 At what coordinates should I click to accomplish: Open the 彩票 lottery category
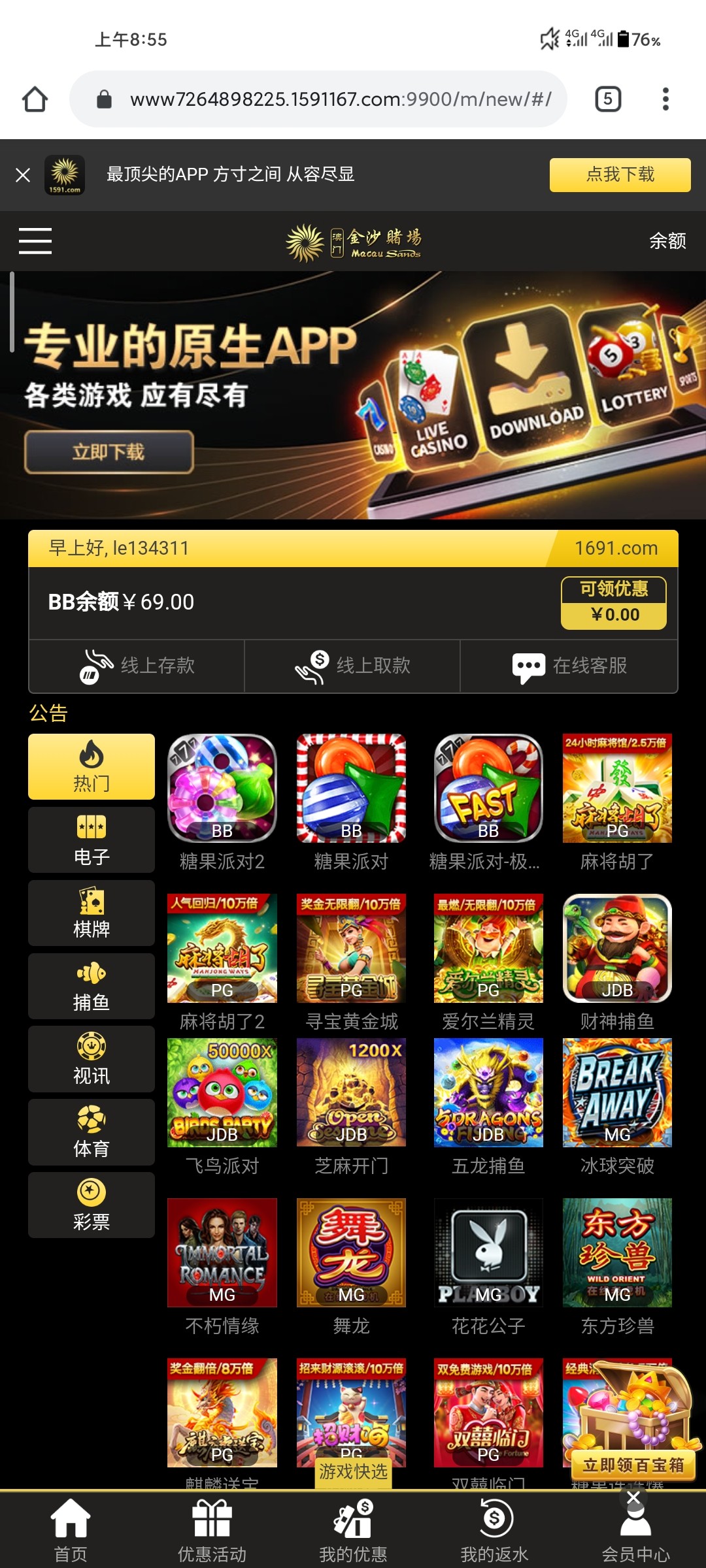click(92, 1205)
